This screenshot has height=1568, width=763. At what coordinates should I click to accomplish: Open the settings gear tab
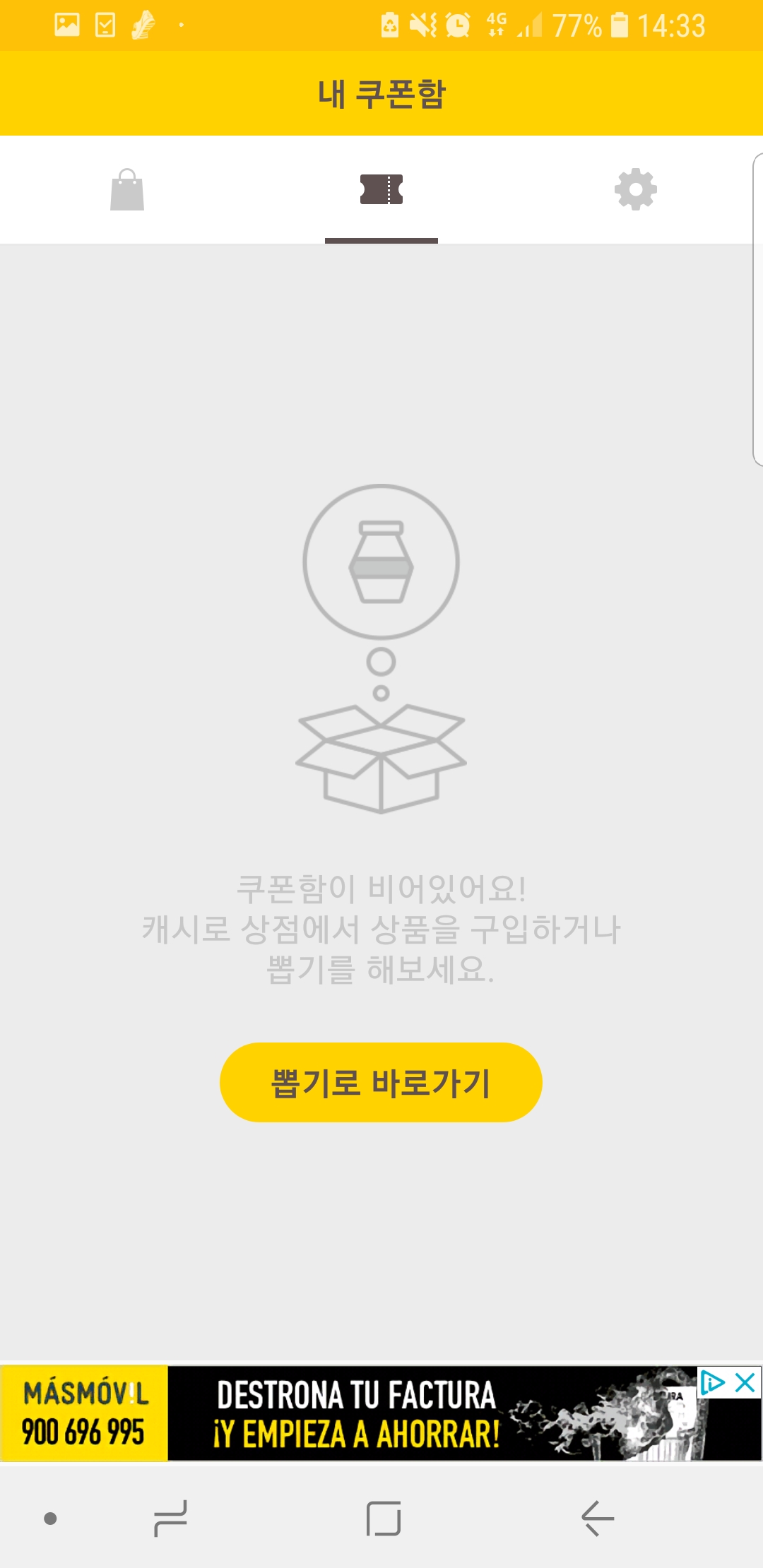click(636, 189)
